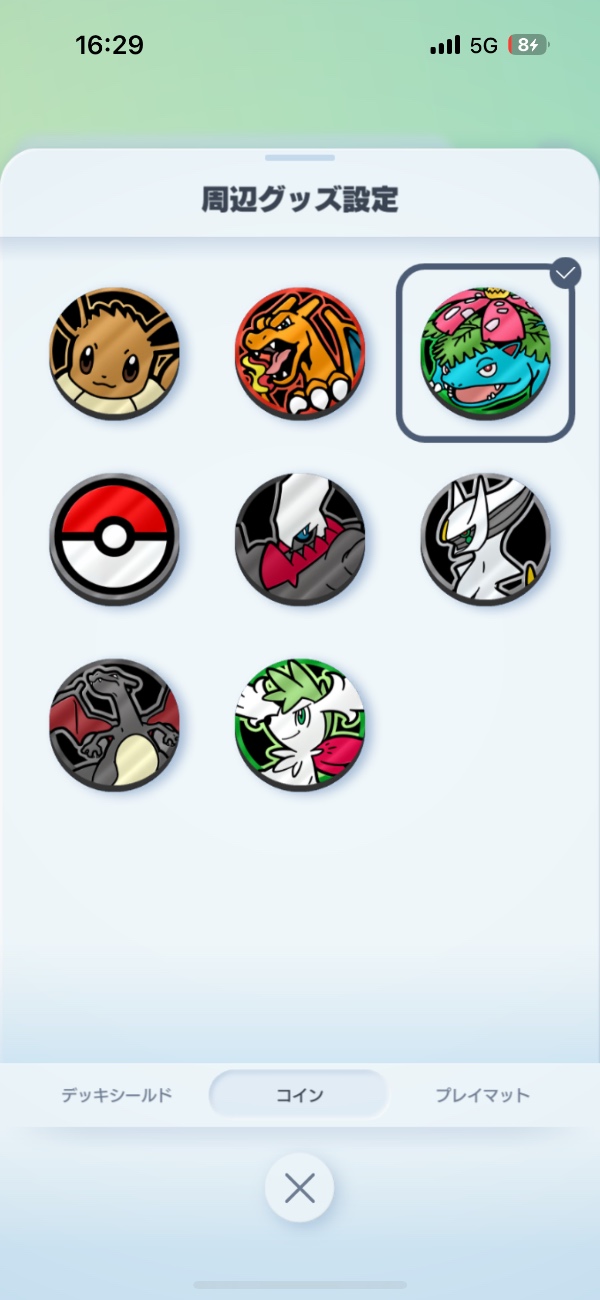Pick the Poké Ball coin
600x1300 pixels.
[115, 539]
